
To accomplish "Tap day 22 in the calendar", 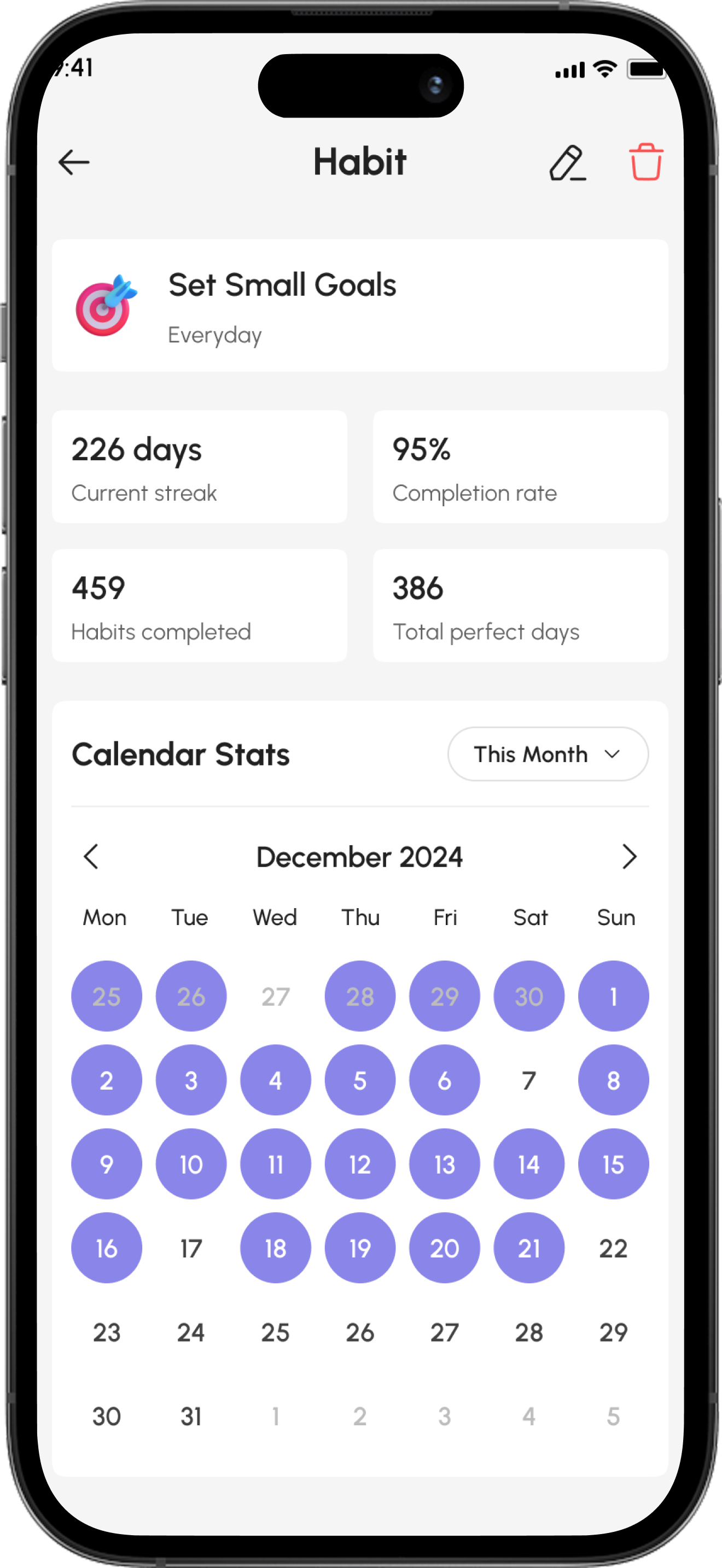I will coord(613,1248).
